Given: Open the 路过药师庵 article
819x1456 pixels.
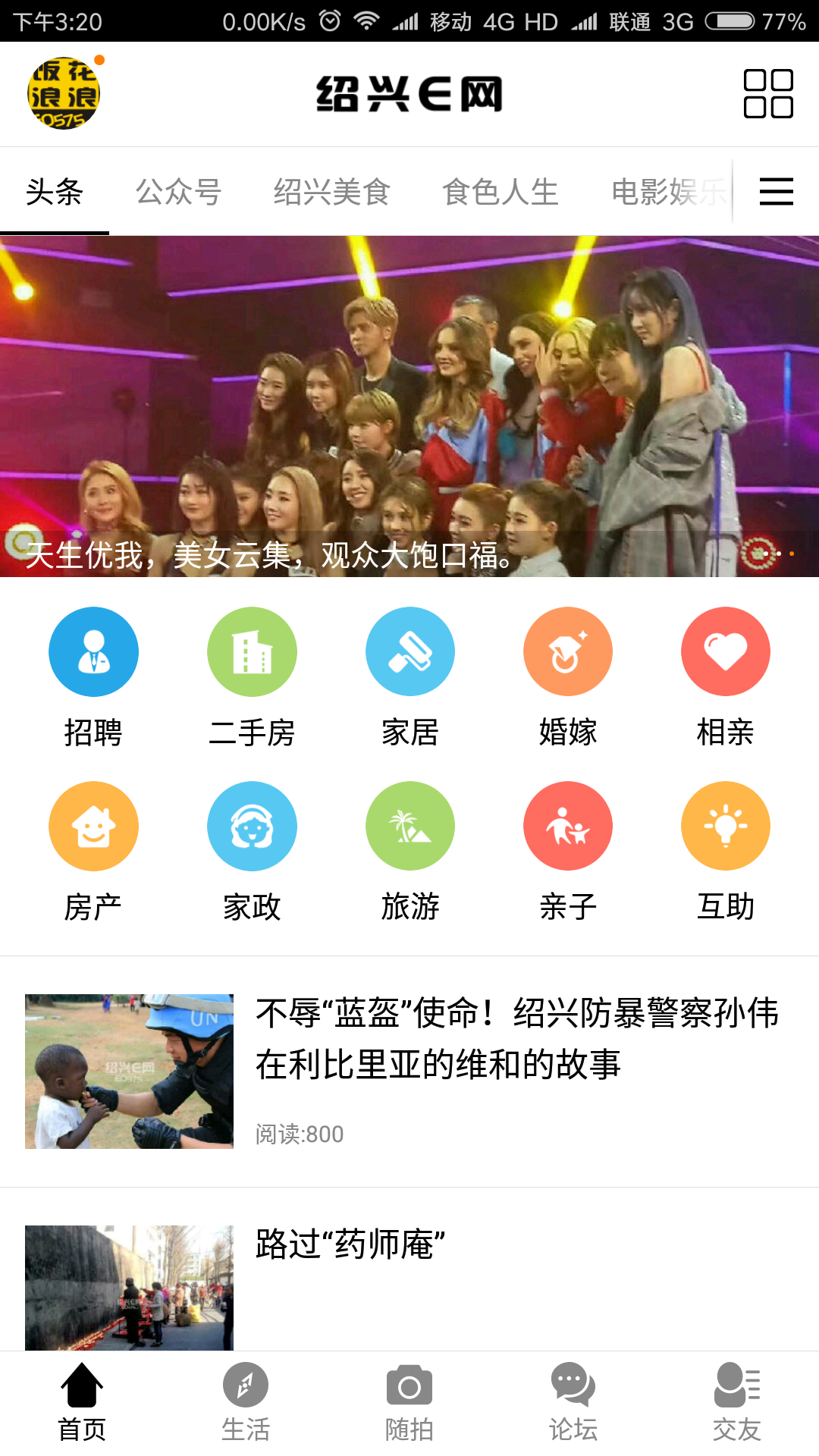Looking at the screenshot, I should tap(350, 1245).
